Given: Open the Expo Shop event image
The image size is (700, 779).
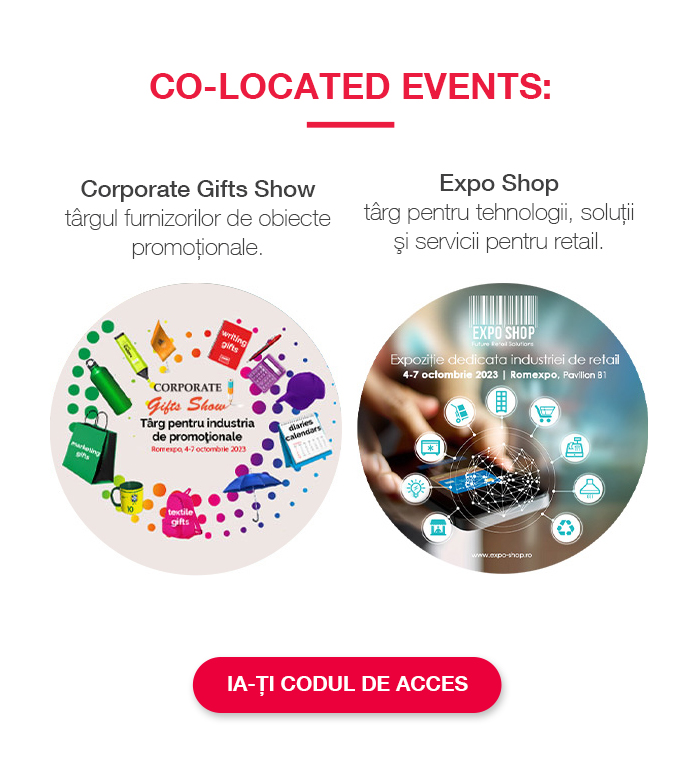Looking at the screenshot, I should (502, 429).
